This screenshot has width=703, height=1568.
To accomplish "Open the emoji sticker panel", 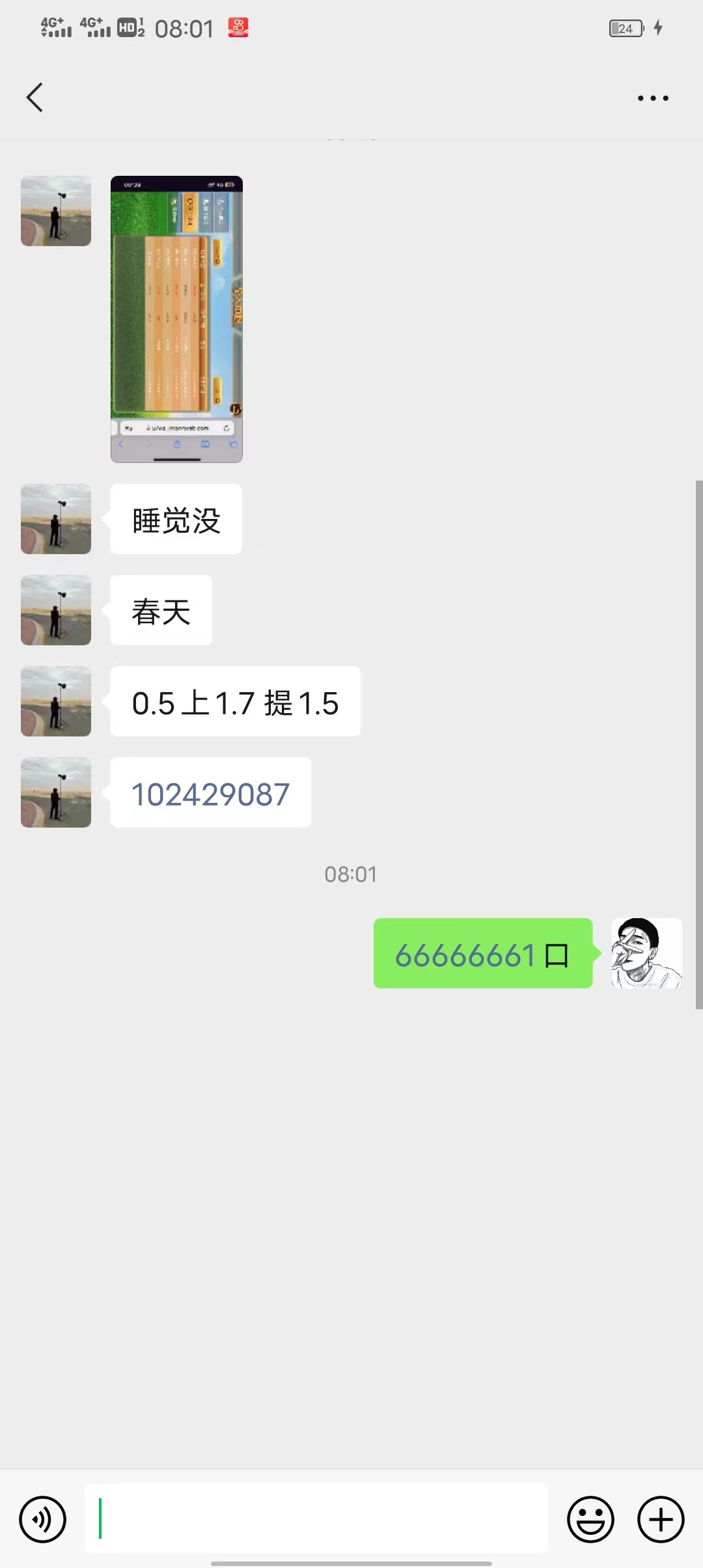I will (x=590, y=1520).
